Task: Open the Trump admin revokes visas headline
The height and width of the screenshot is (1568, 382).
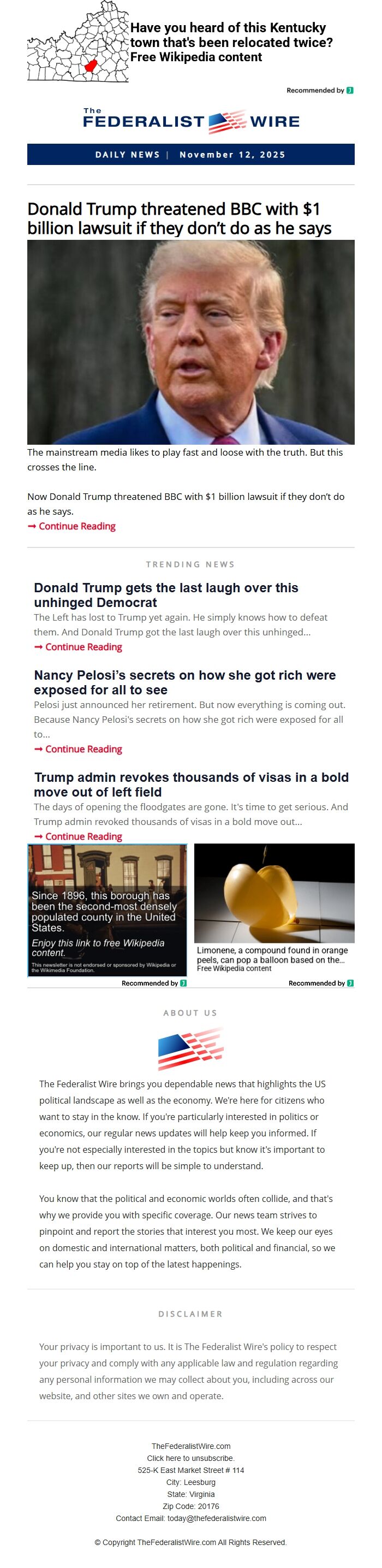Action: pos(191,784)
